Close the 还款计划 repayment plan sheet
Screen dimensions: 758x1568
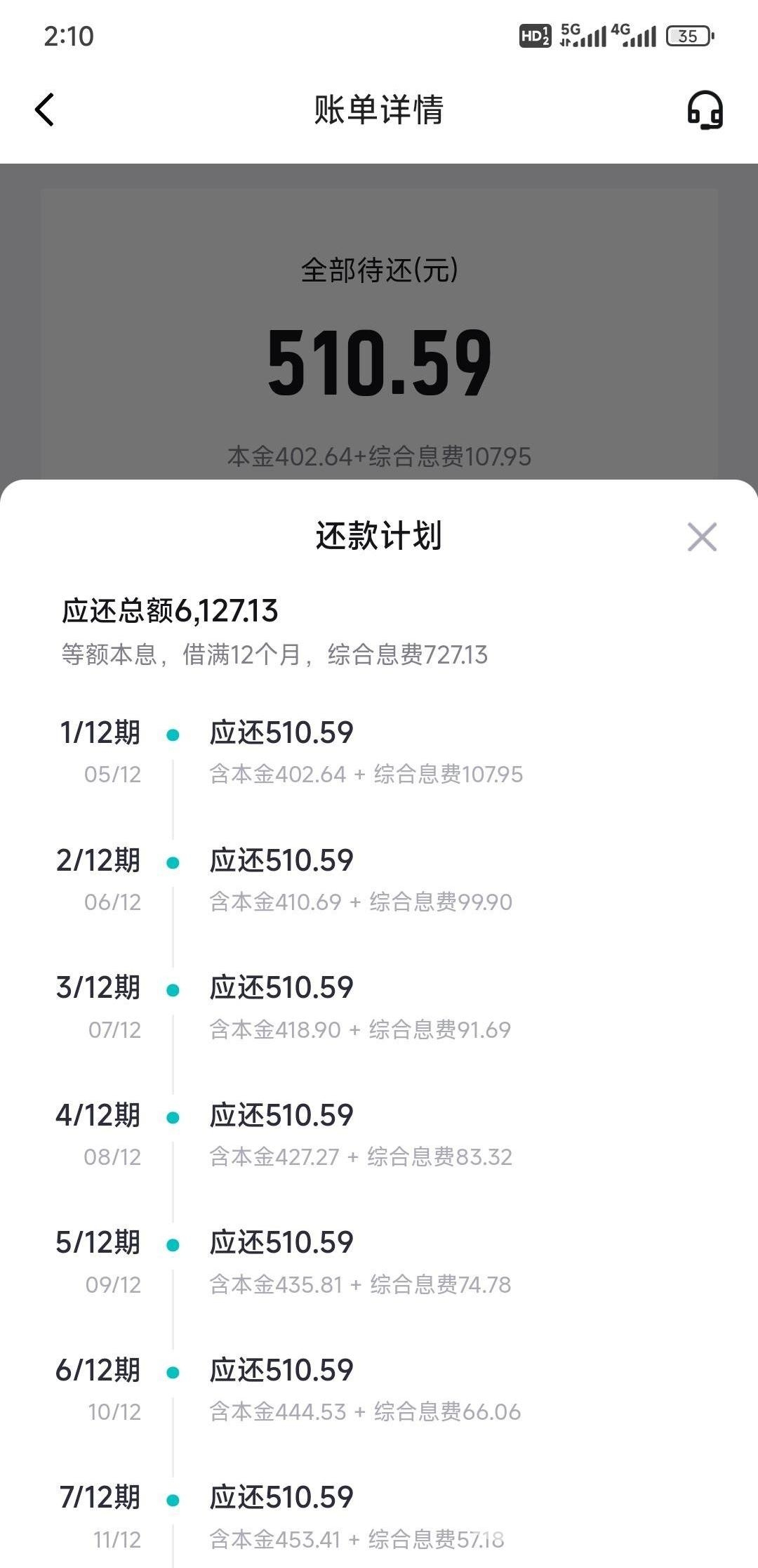[702, 537]
